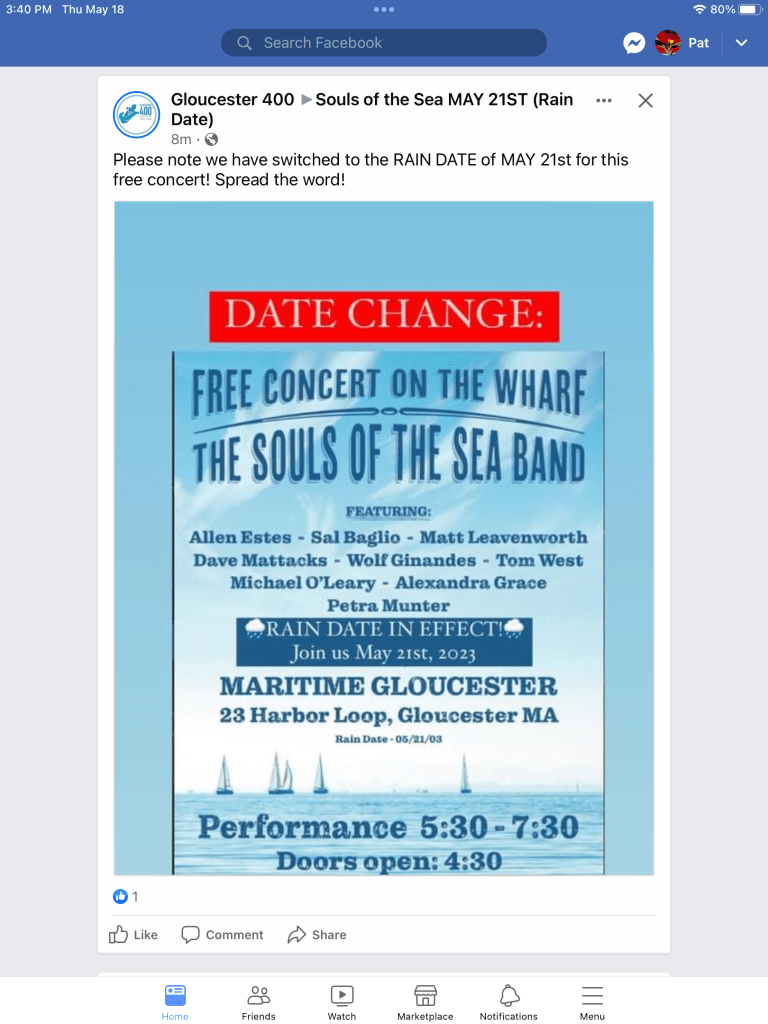Open the Gloucester 400 page avatar
Screen dimensions: 768x1024
point(137,115)
